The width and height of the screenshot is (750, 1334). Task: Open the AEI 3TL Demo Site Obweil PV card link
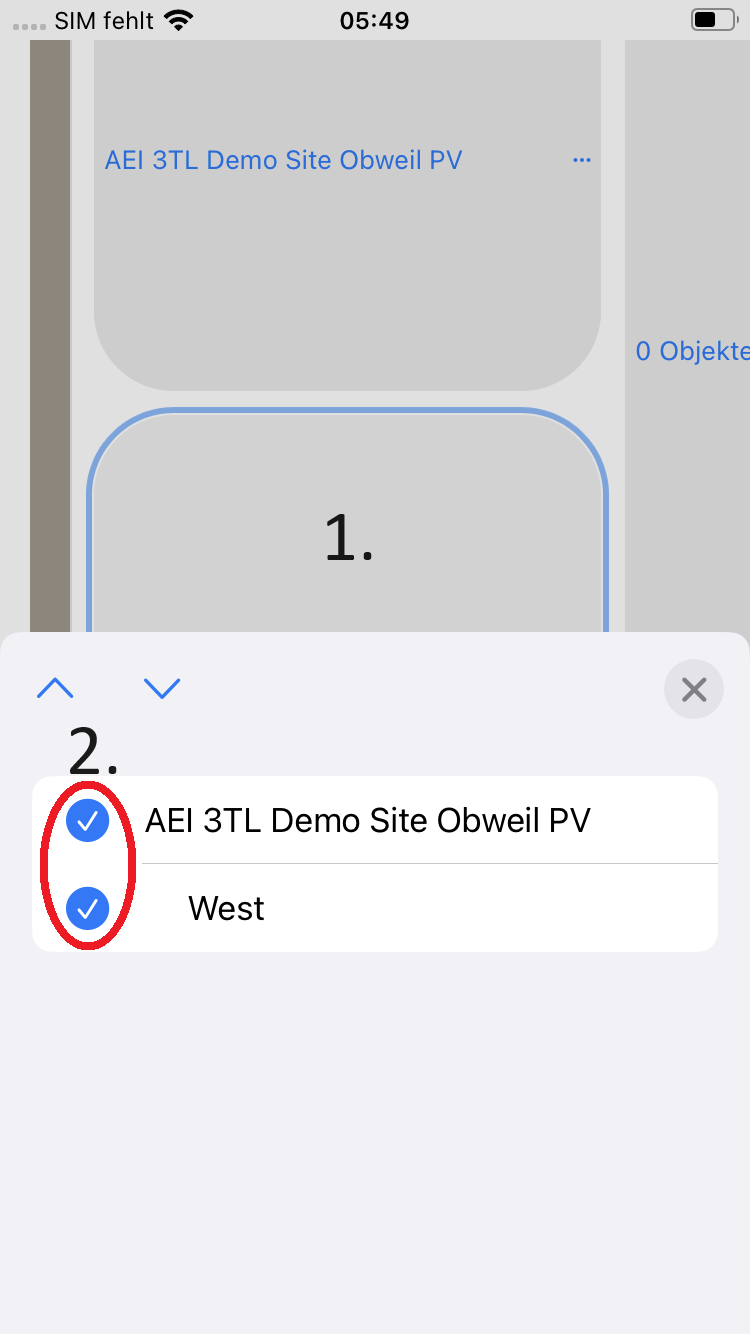[x=283, y=160]
